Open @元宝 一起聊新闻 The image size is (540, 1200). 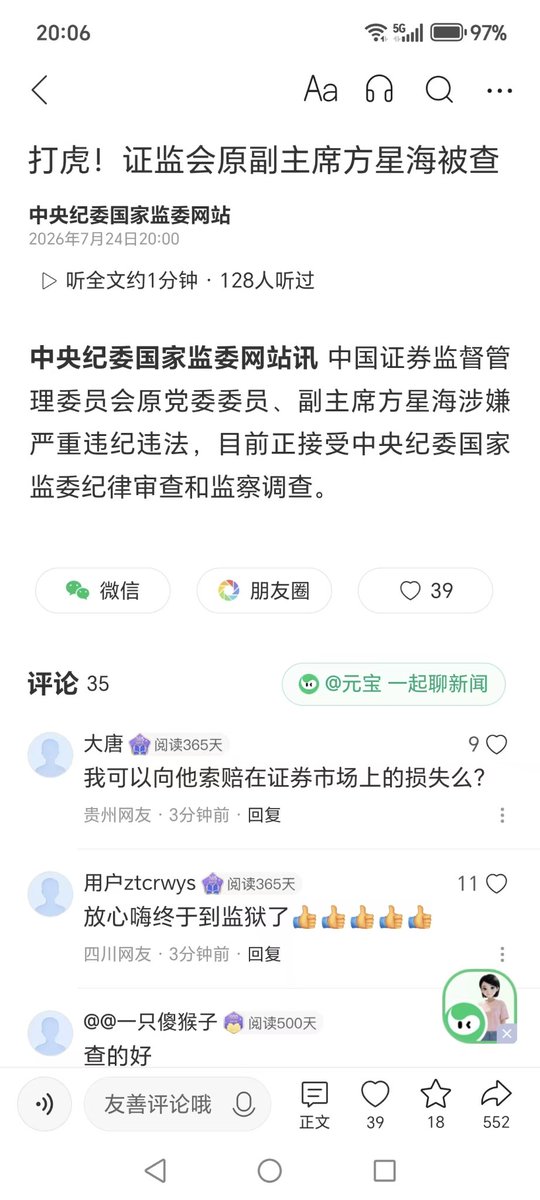394,684
